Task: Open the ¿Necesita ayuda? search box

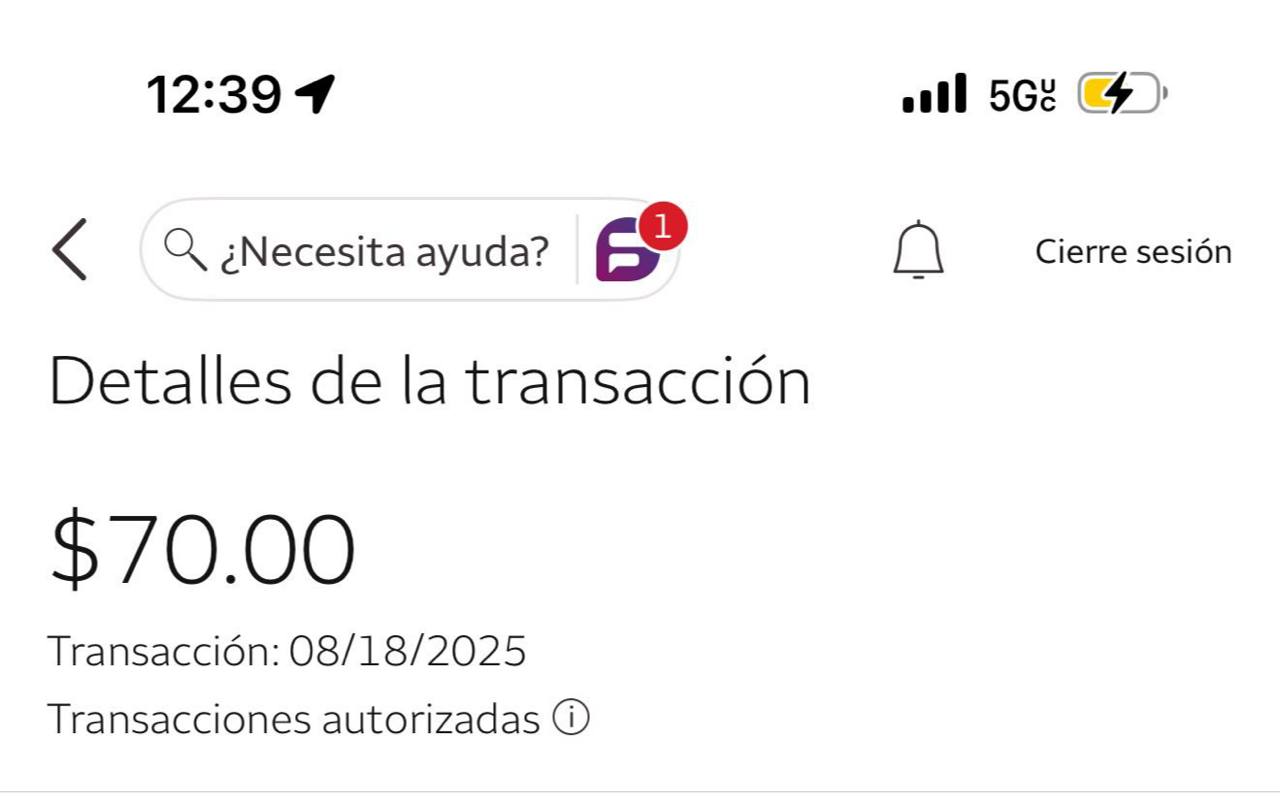Action: point(360,251)
